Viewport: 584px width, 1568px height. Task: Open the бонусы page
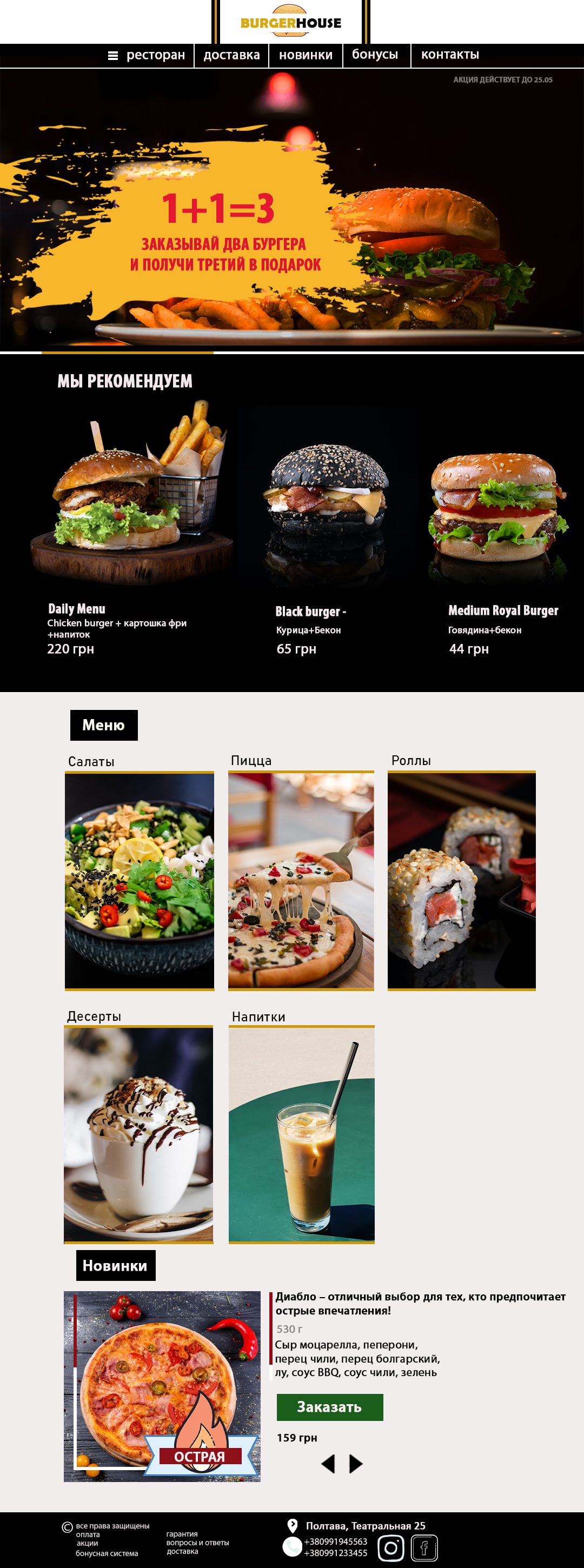375,55
